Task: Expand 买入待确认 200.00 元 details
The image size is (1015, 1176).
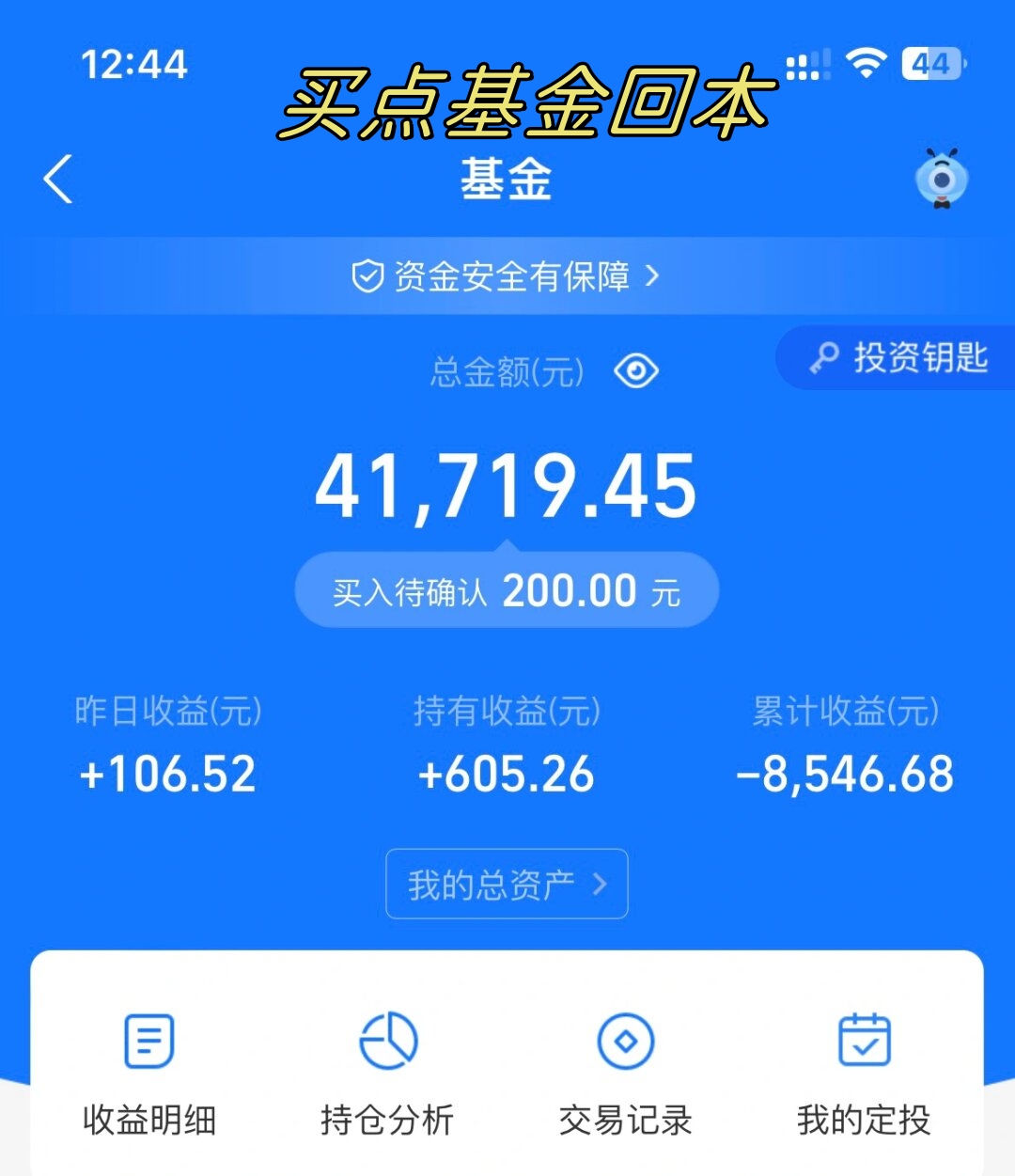Action: (507, 590)
